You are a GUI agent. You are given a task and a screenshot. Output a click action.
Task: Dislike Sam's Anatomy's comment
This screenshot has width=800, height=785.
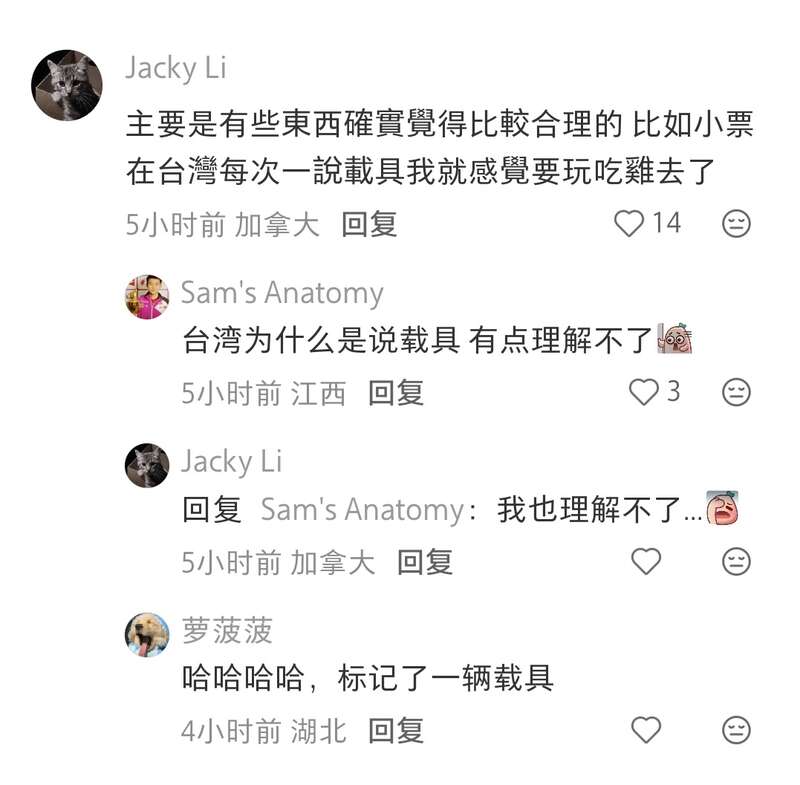click(736, 393)
